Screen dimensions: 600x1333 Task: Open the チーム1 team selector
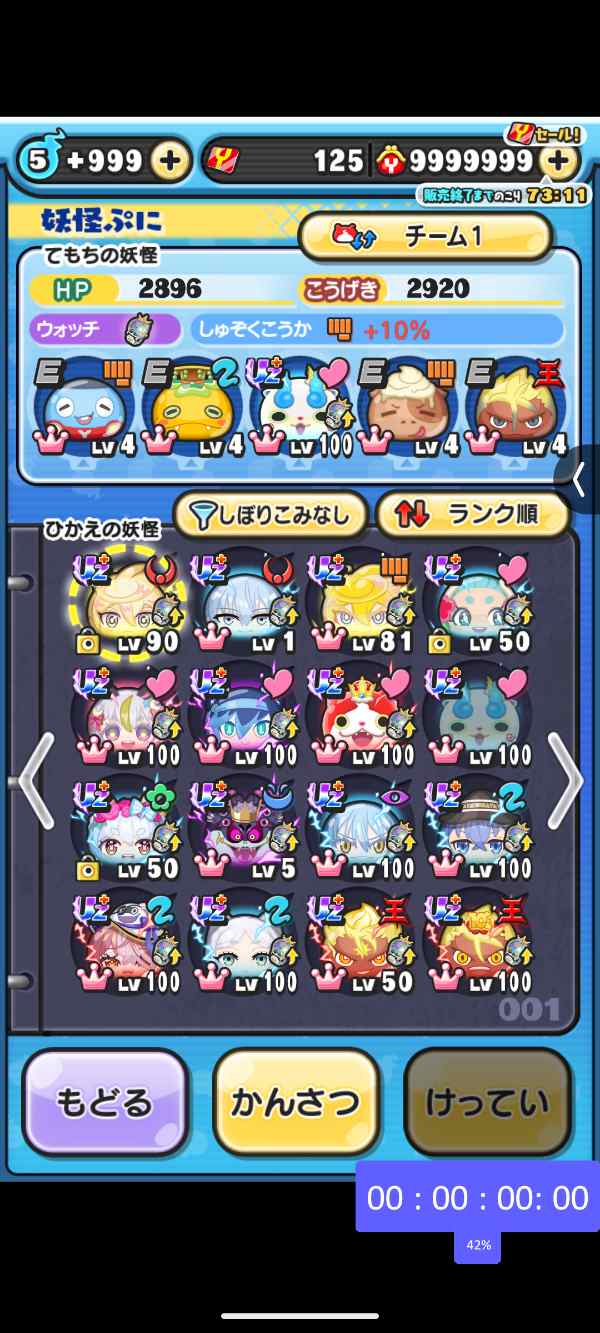(425, 236)
